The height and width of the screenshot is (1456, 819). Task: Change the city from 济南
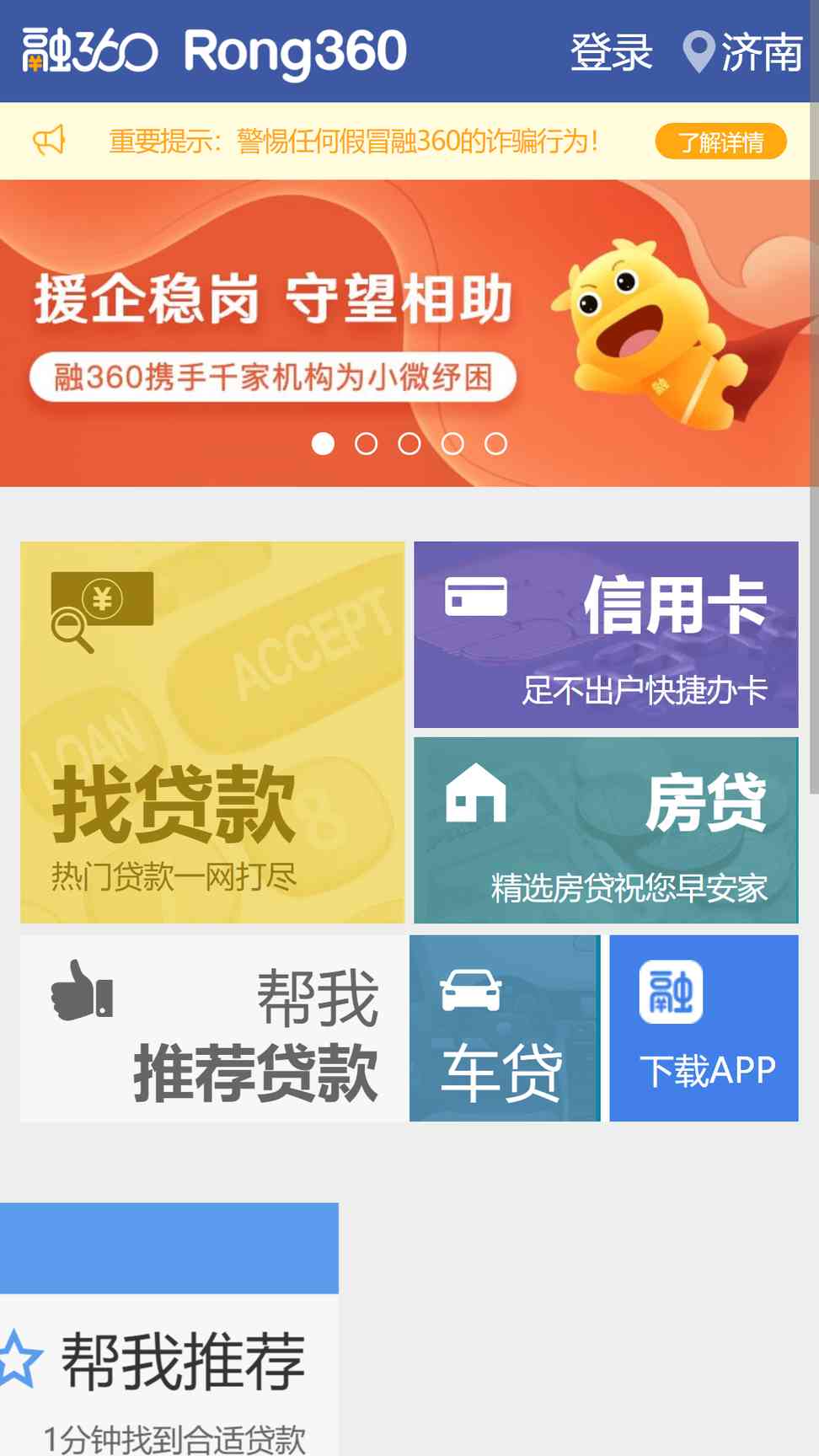pos(742,52)
